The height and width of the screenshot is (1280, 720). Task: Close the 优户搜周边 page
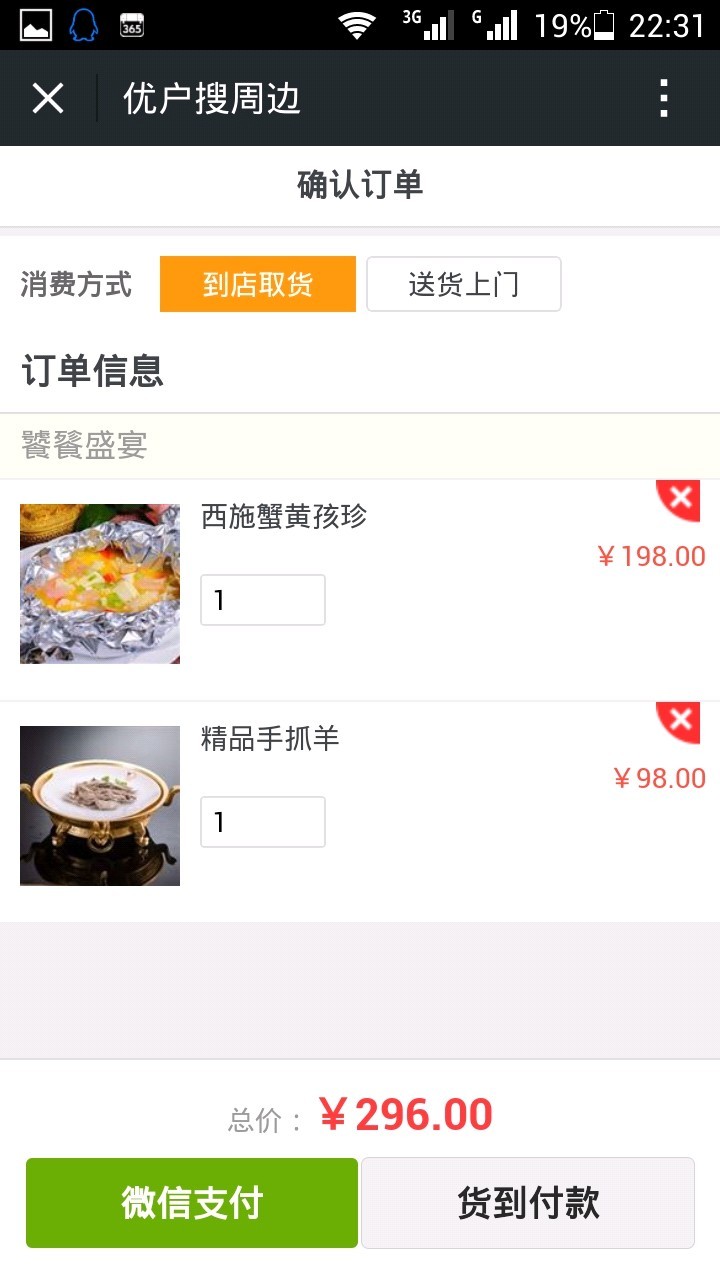click(x=48, y=99)
